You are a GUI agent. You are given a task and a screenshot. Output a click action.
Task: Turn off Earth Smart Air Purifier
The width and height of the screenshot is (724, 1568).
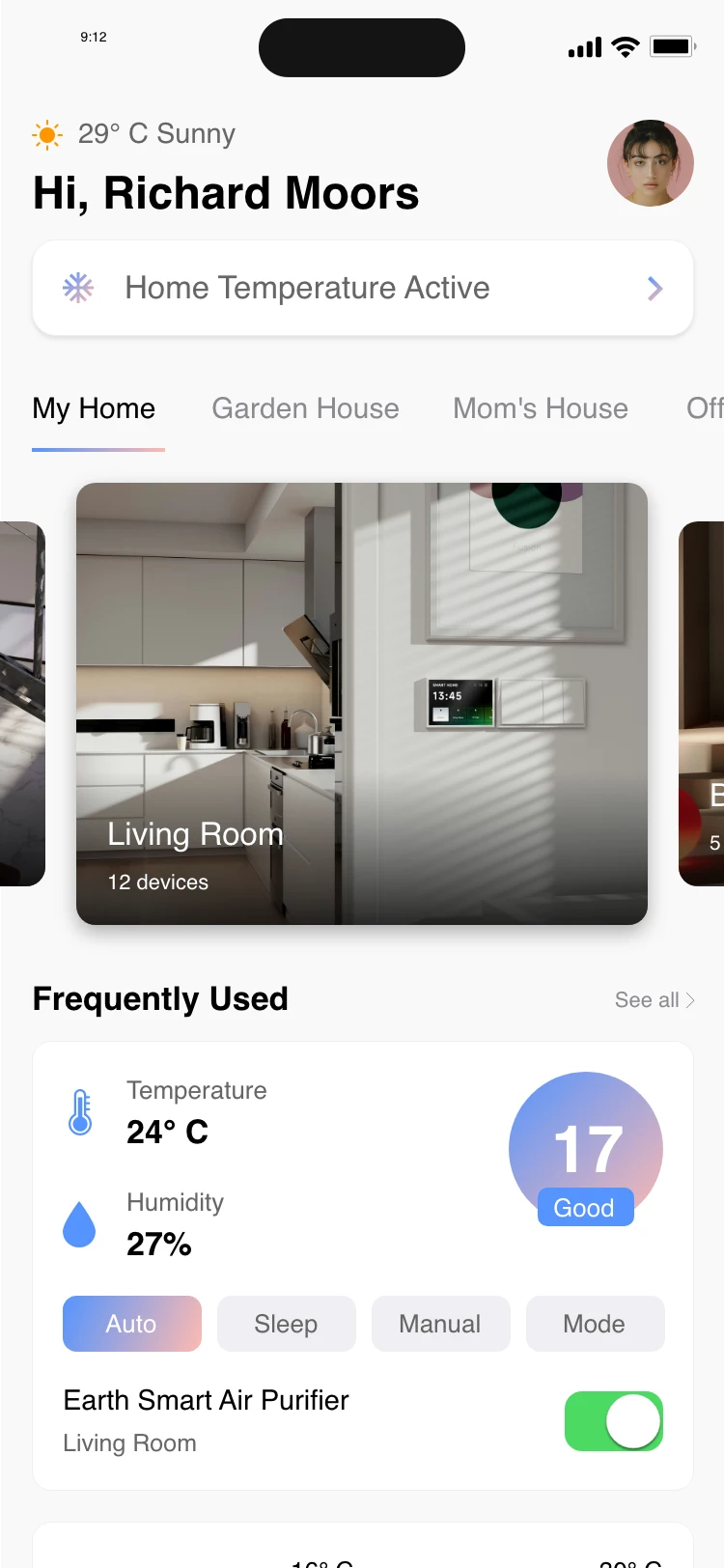point(613,1421)
